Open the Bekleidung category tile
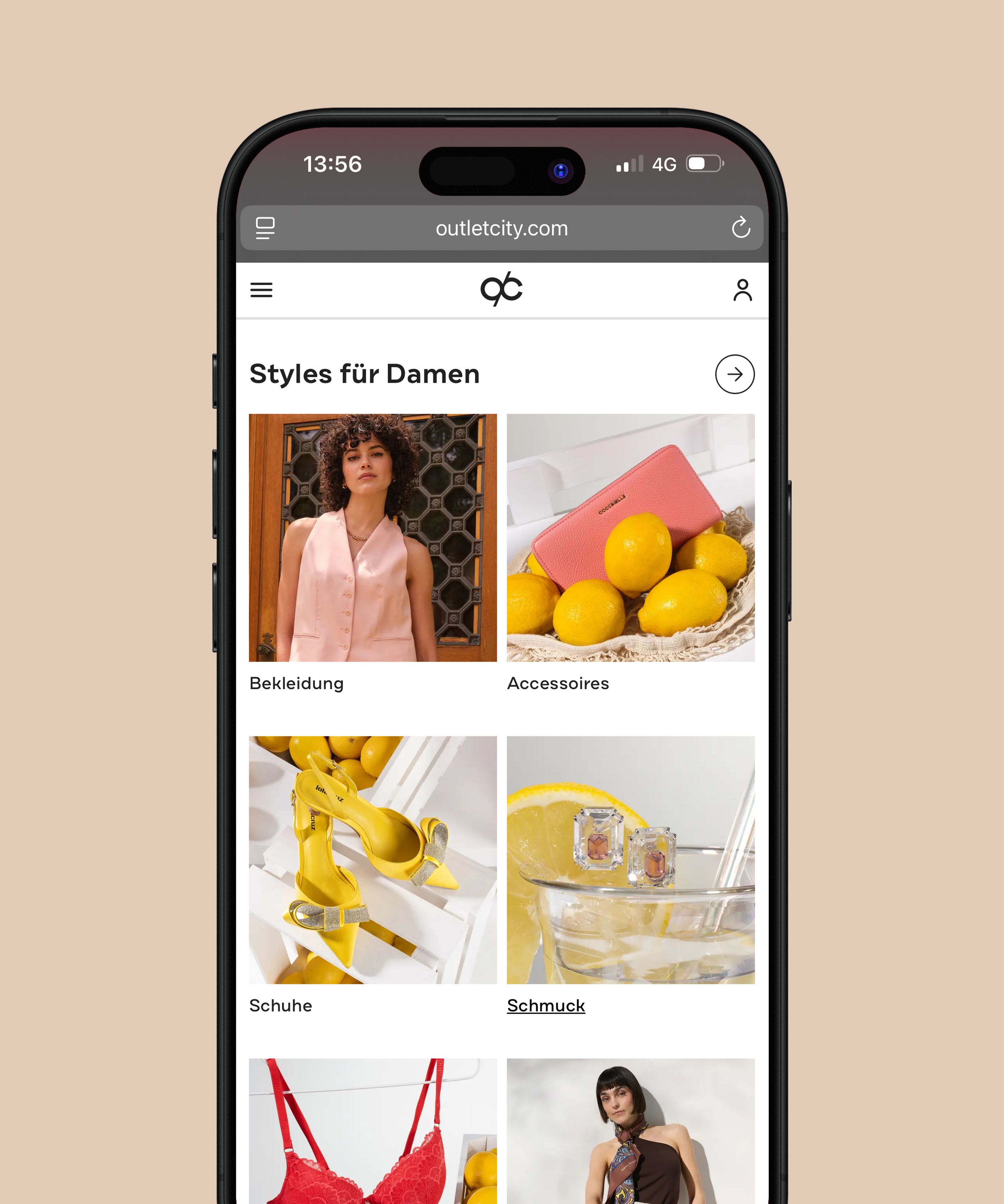 (373, 538)
